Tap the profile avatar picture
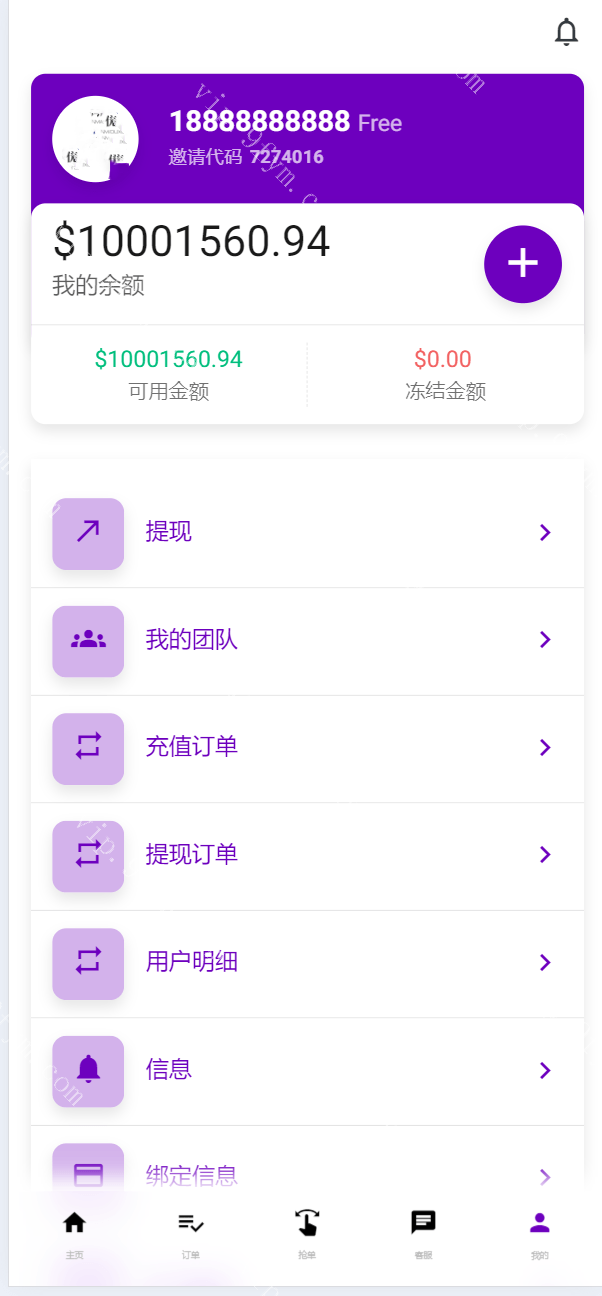The width and height of the screenshot is (602, 1296). [95, 139]
